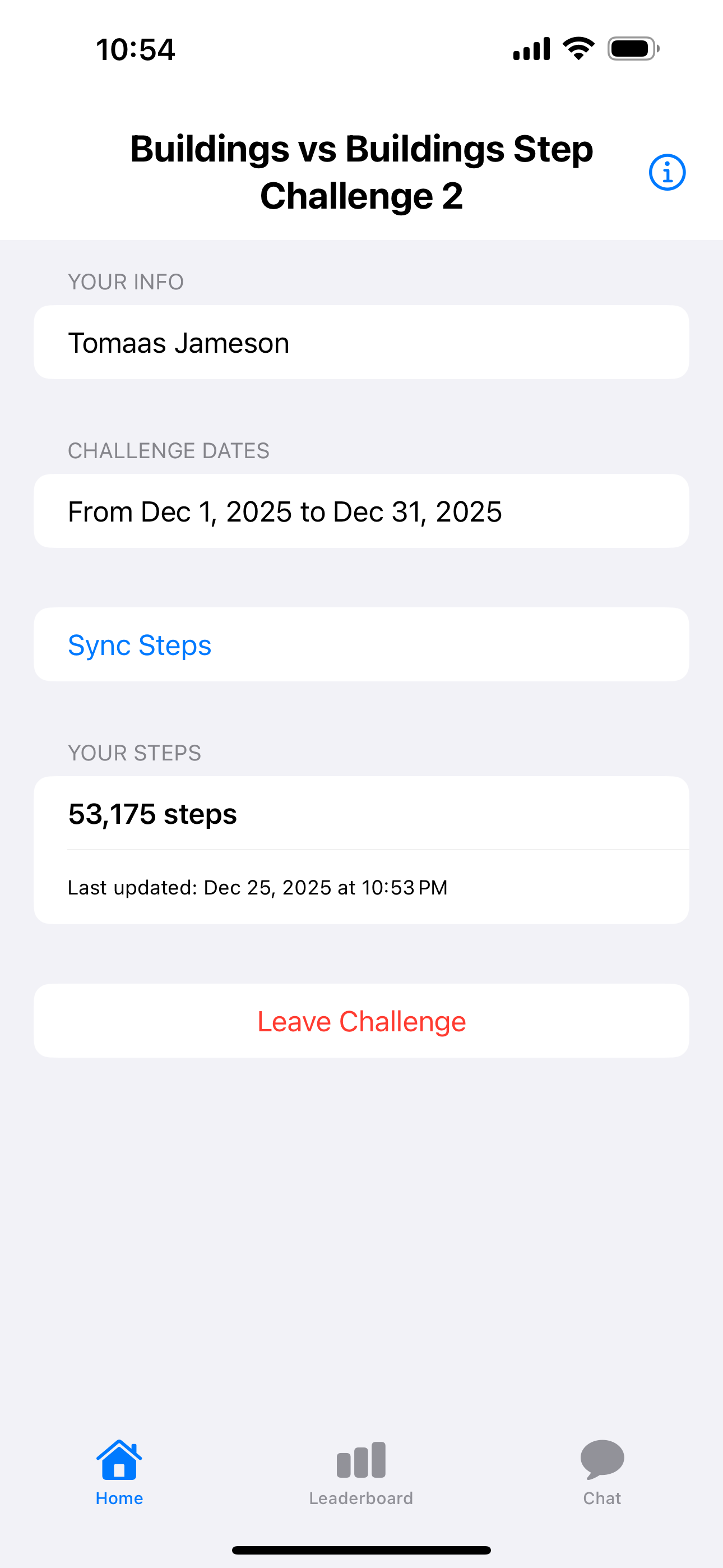Tap the info circle beside the title
Screen dimensions: 723x1568
667,172
